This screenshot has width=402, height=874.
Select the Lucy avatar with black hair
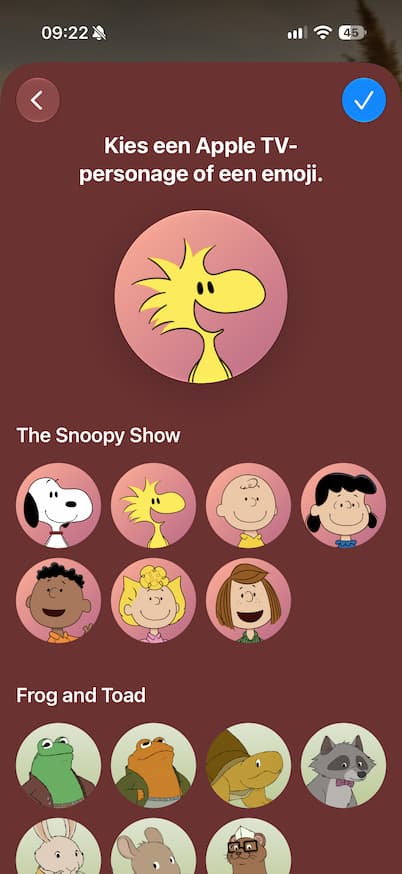pos(343,506)
